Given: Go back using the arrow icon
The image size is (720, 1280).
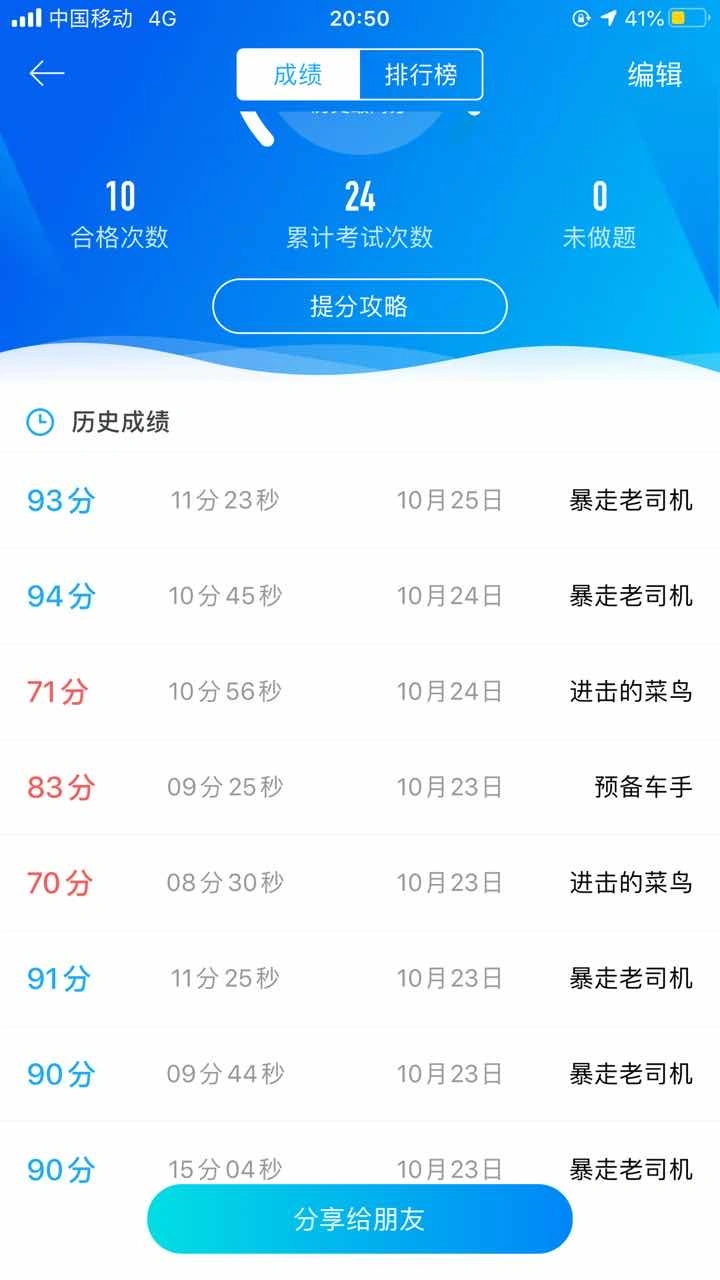Looking at the screenshot, I should pos(47,74).
